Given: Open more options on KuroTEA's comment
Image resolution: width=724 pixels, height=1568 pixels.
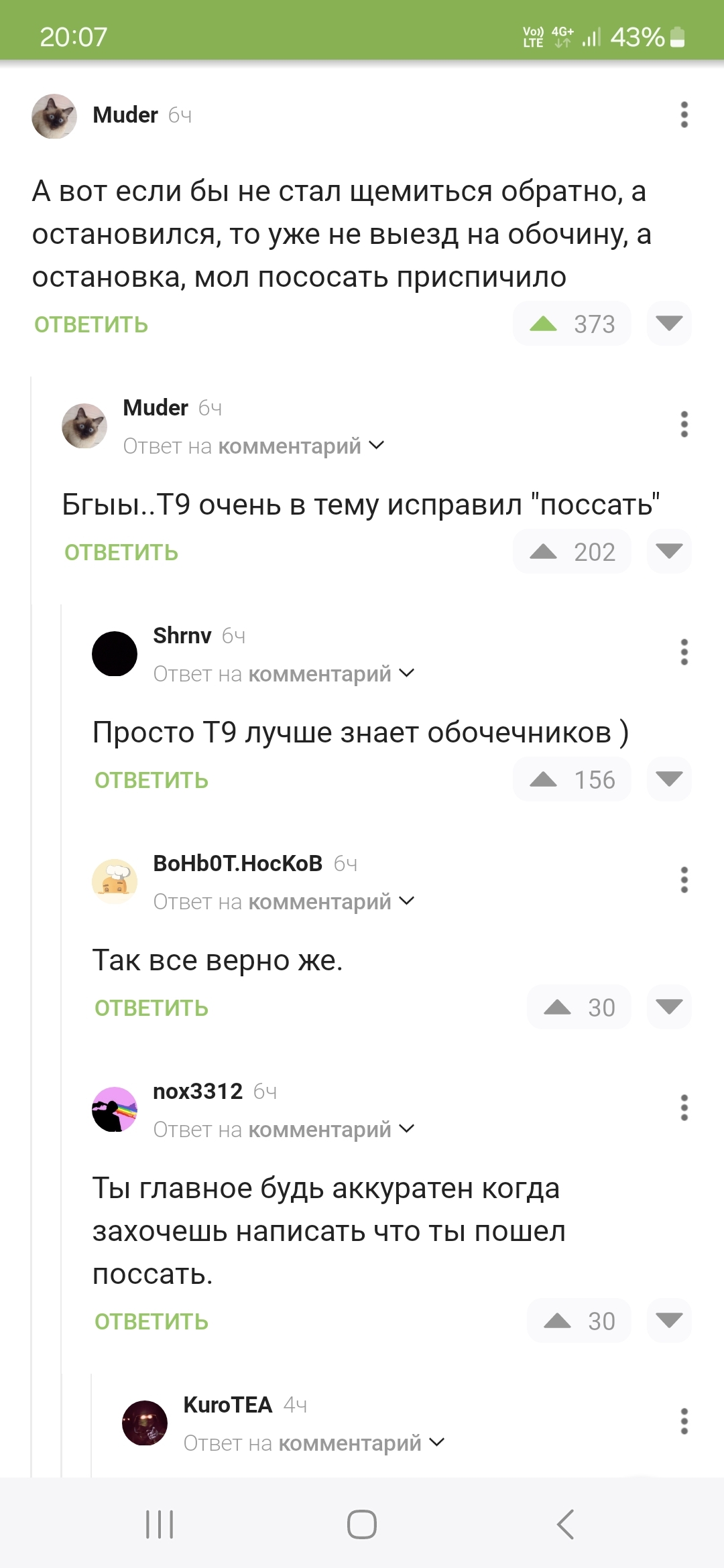Looking at the screenshot, I should [x=684, y=1421].
